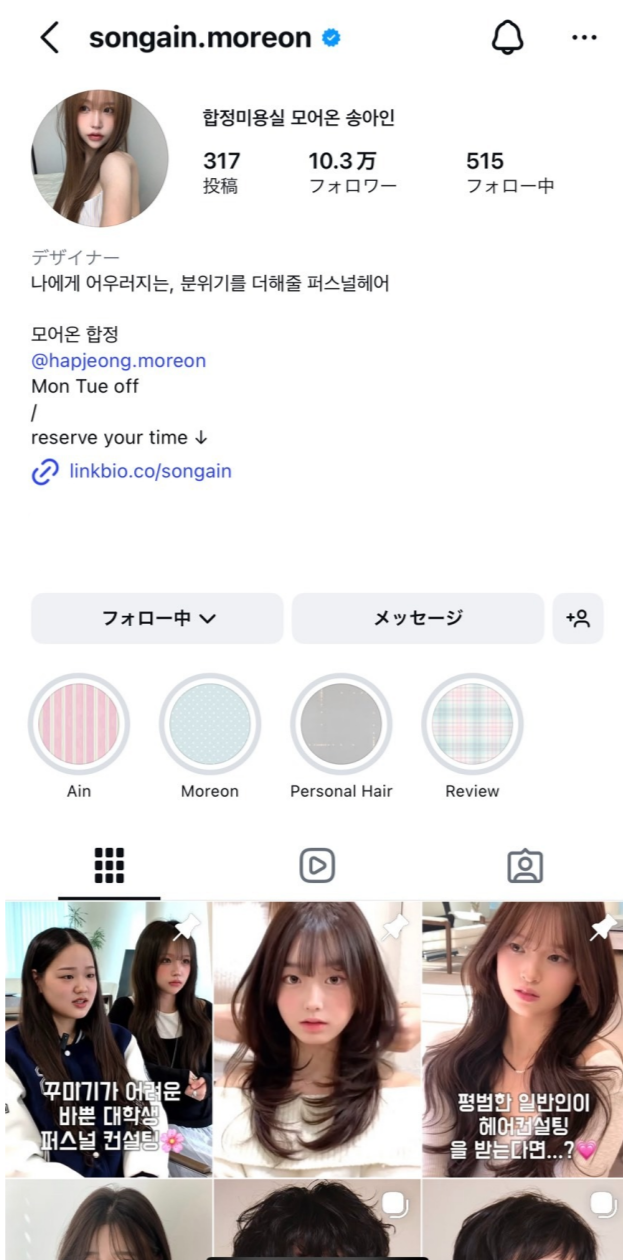View the profile picture of songain.moreon
This screenshot has height=1260, width=623.
pyautogui.click(x=100, y=158)
